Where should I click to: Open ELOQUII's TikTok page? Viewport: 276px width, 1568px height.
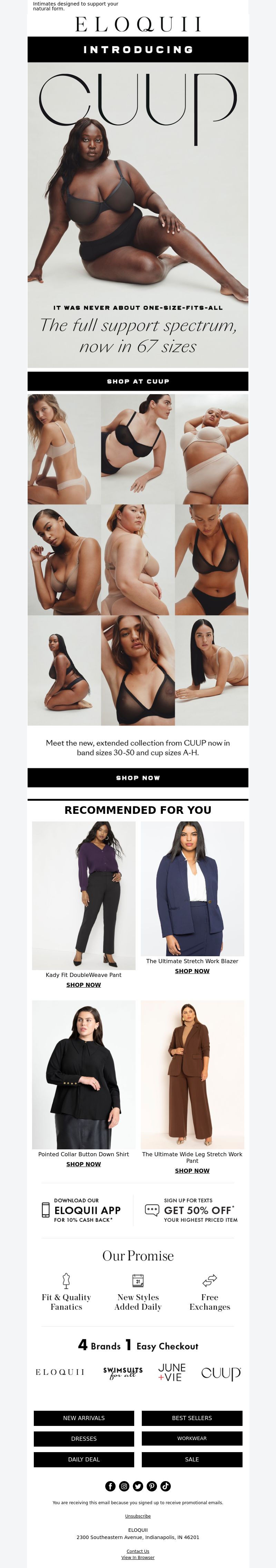pyautogui.click(x=166, y=1486)
